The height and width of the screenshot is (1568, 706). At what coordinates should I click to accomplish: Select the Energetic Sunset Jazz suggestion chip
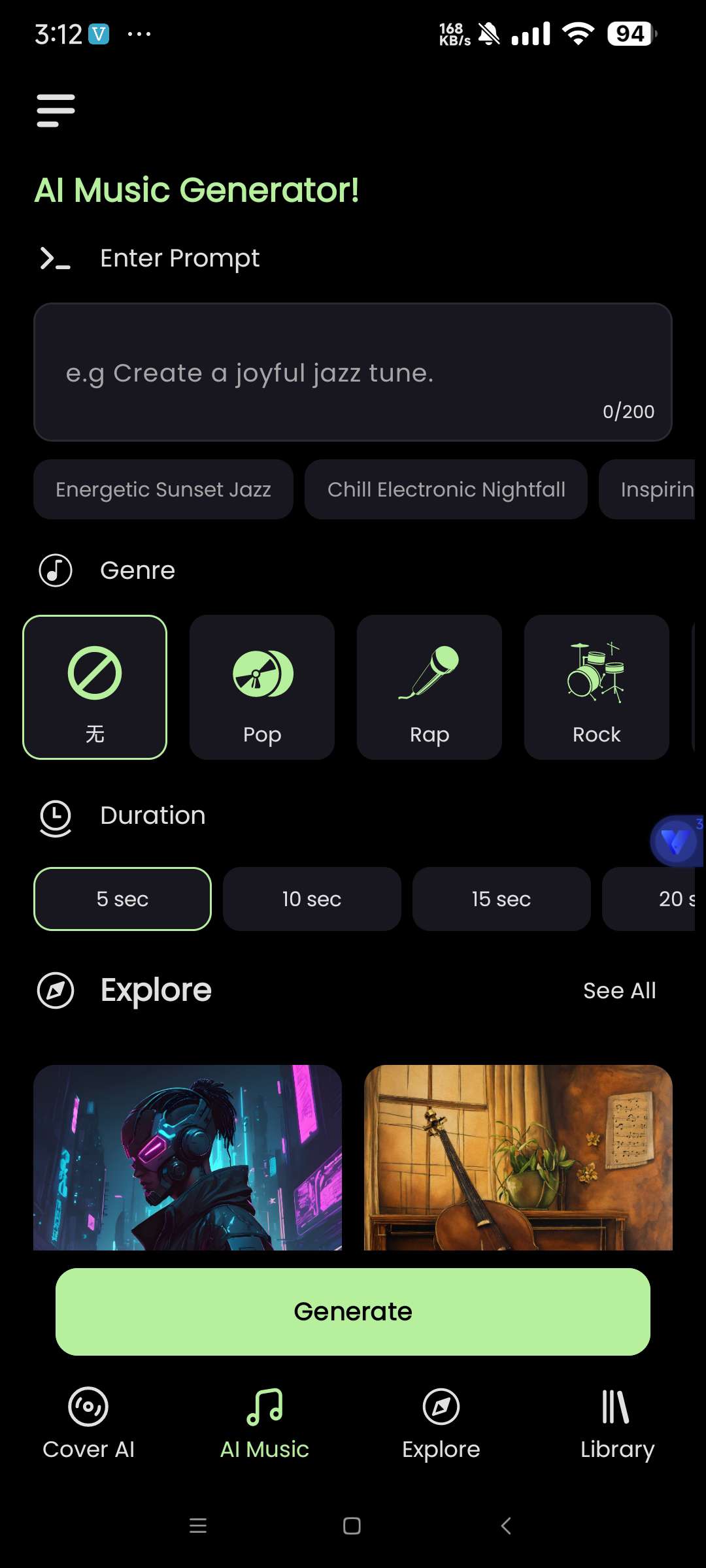coord(163,489)
